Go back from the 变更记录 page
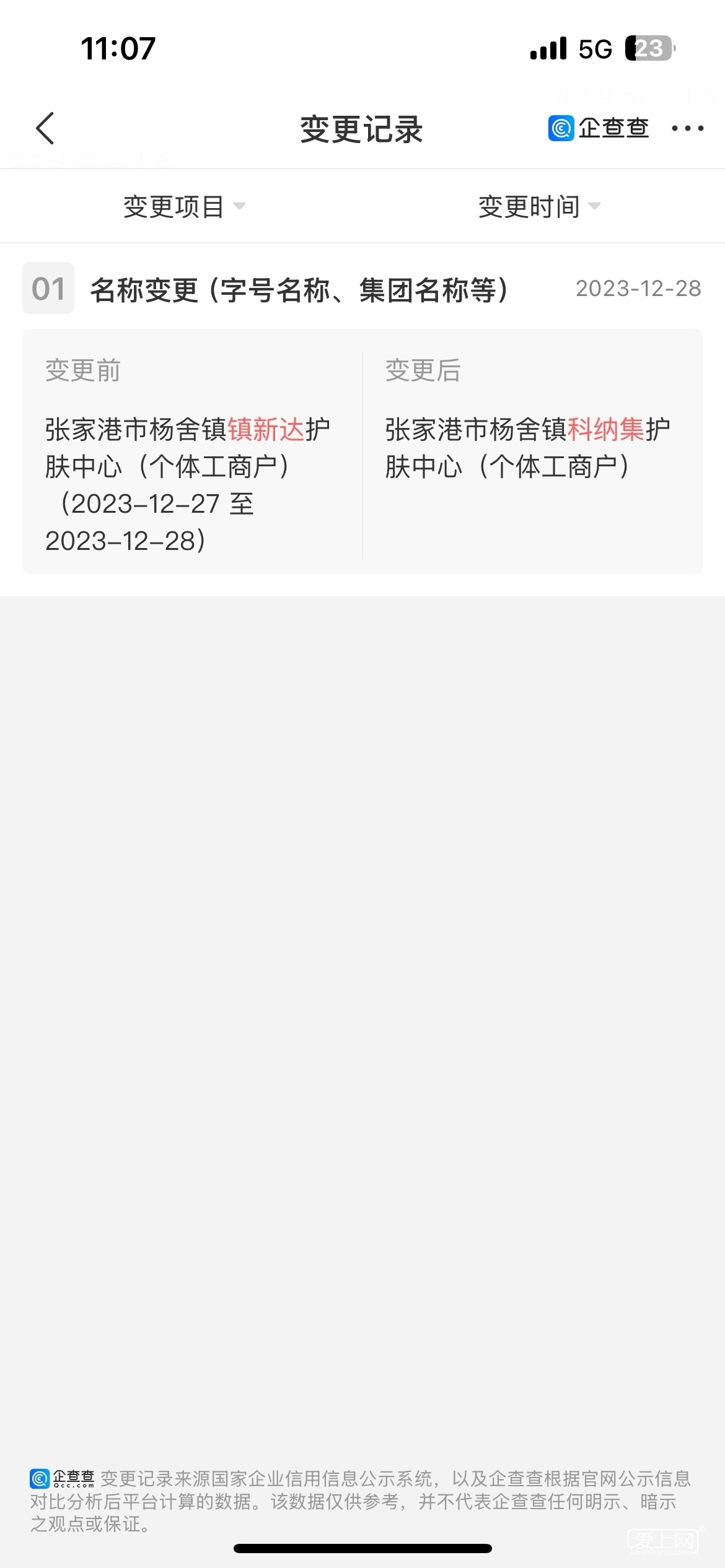Image resolution: width=725 pixels, height=1568 pixels. click(45, 128)
